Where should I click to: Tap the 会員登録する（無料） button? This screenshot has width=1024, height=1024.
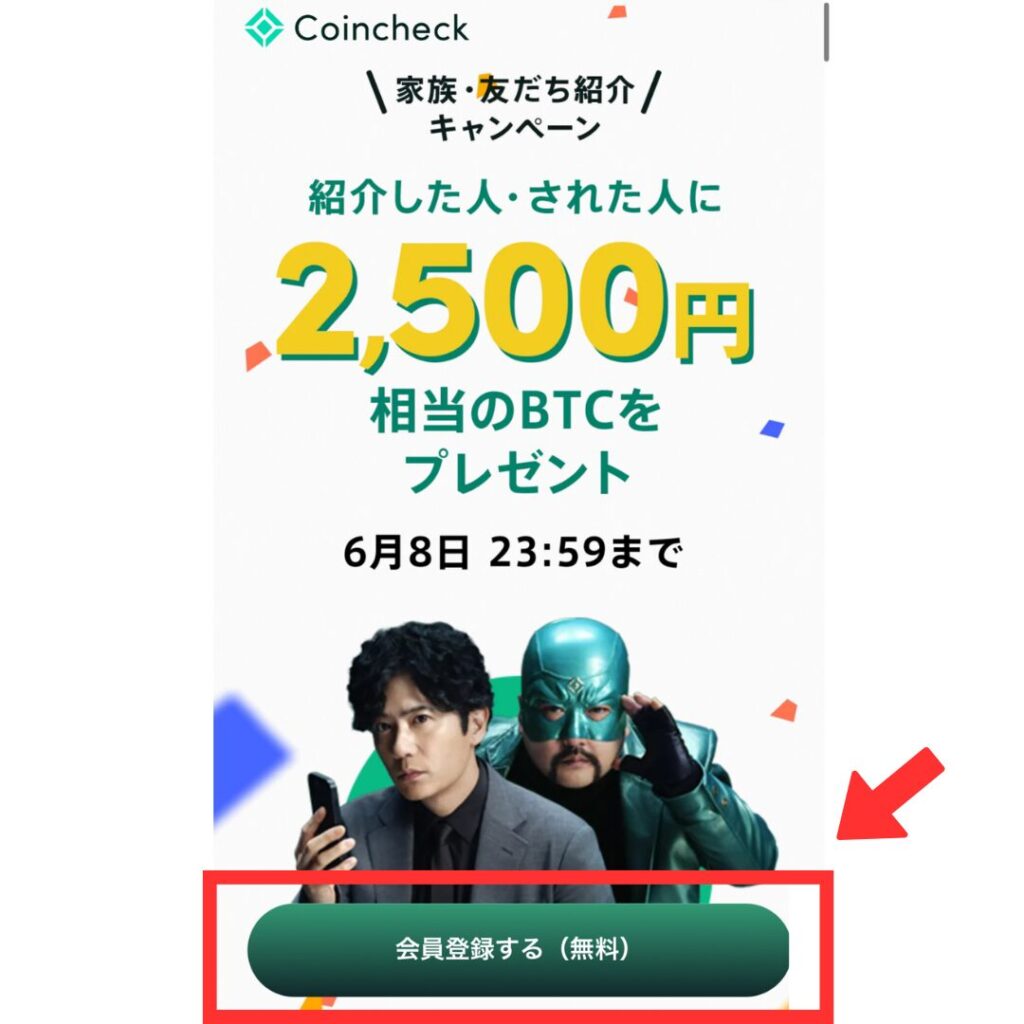click(x=518, y=949)
